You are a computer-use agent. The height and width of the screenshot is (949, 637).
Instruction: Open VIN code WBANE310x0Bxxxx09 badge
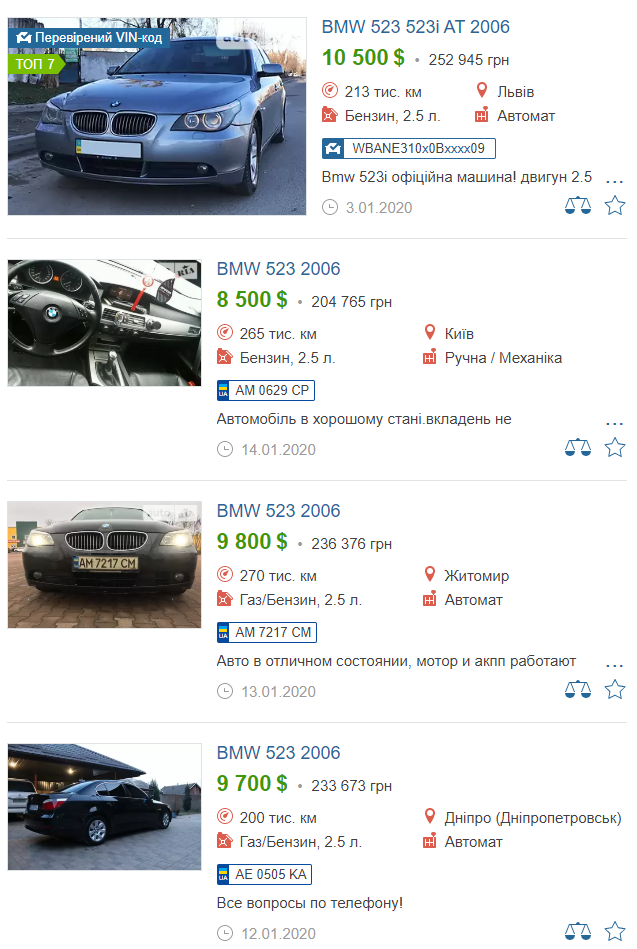[408, 148]
